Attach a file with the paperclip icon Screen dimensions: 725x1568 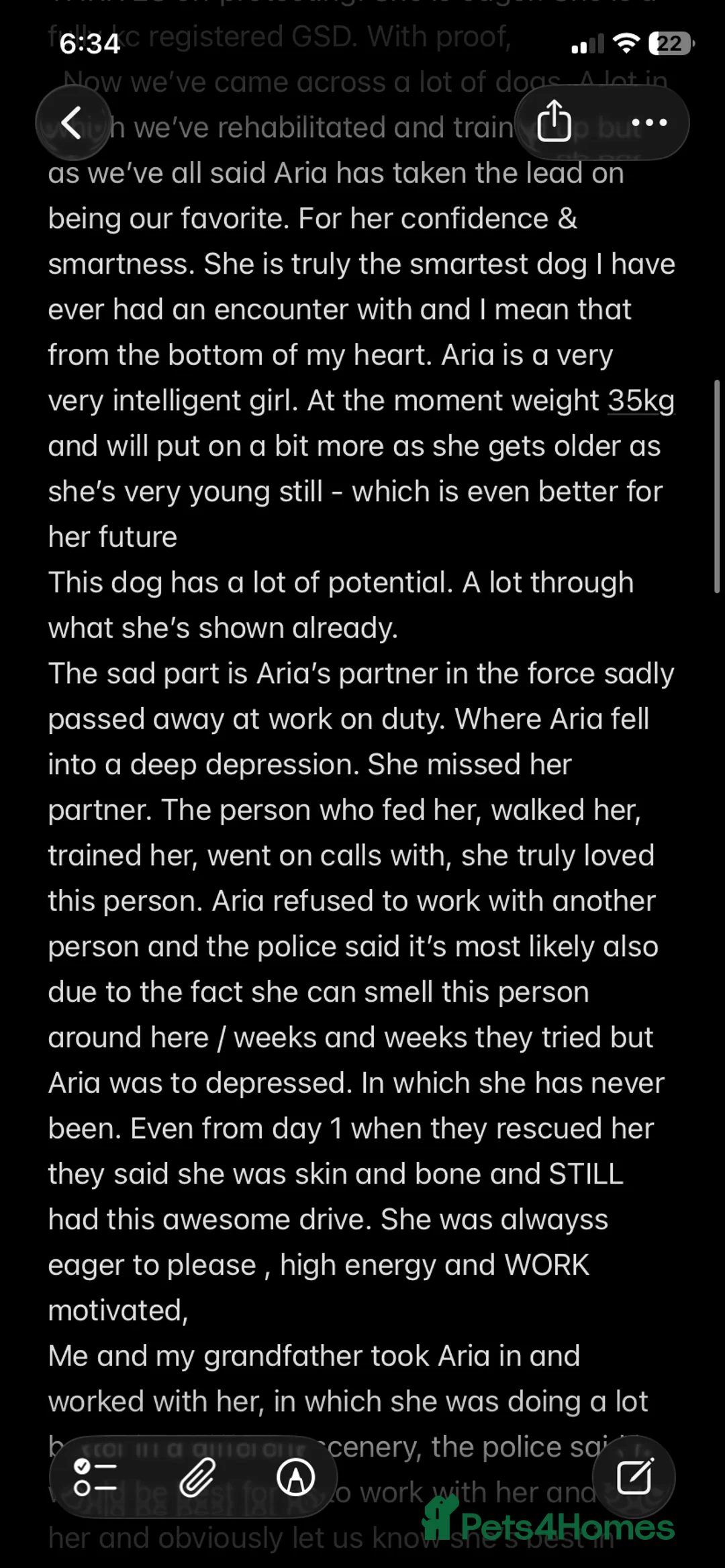(197, 1477)
